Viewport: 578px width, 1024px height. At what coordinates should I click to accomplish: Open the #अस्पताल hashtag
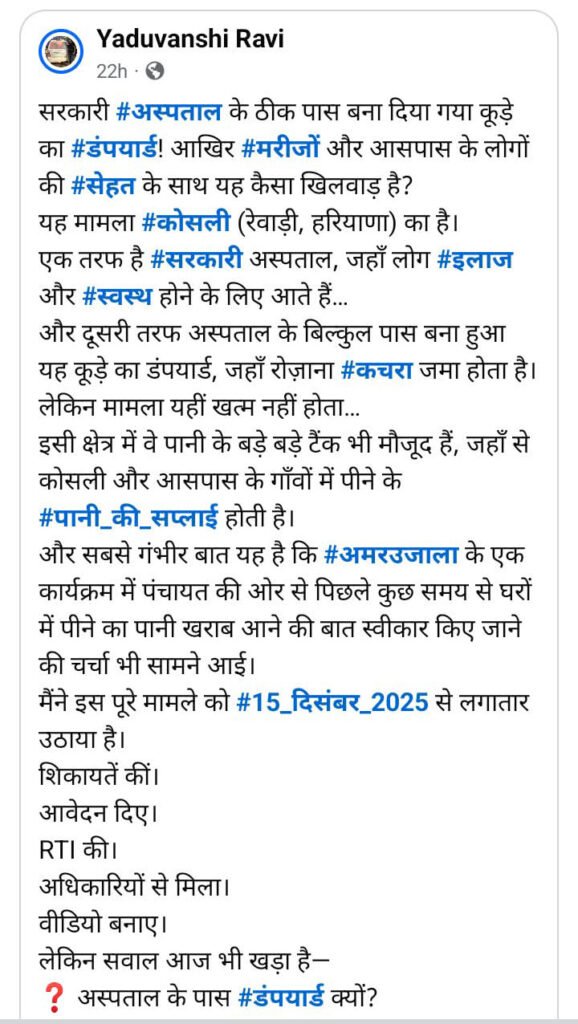[x=170, y=110]
